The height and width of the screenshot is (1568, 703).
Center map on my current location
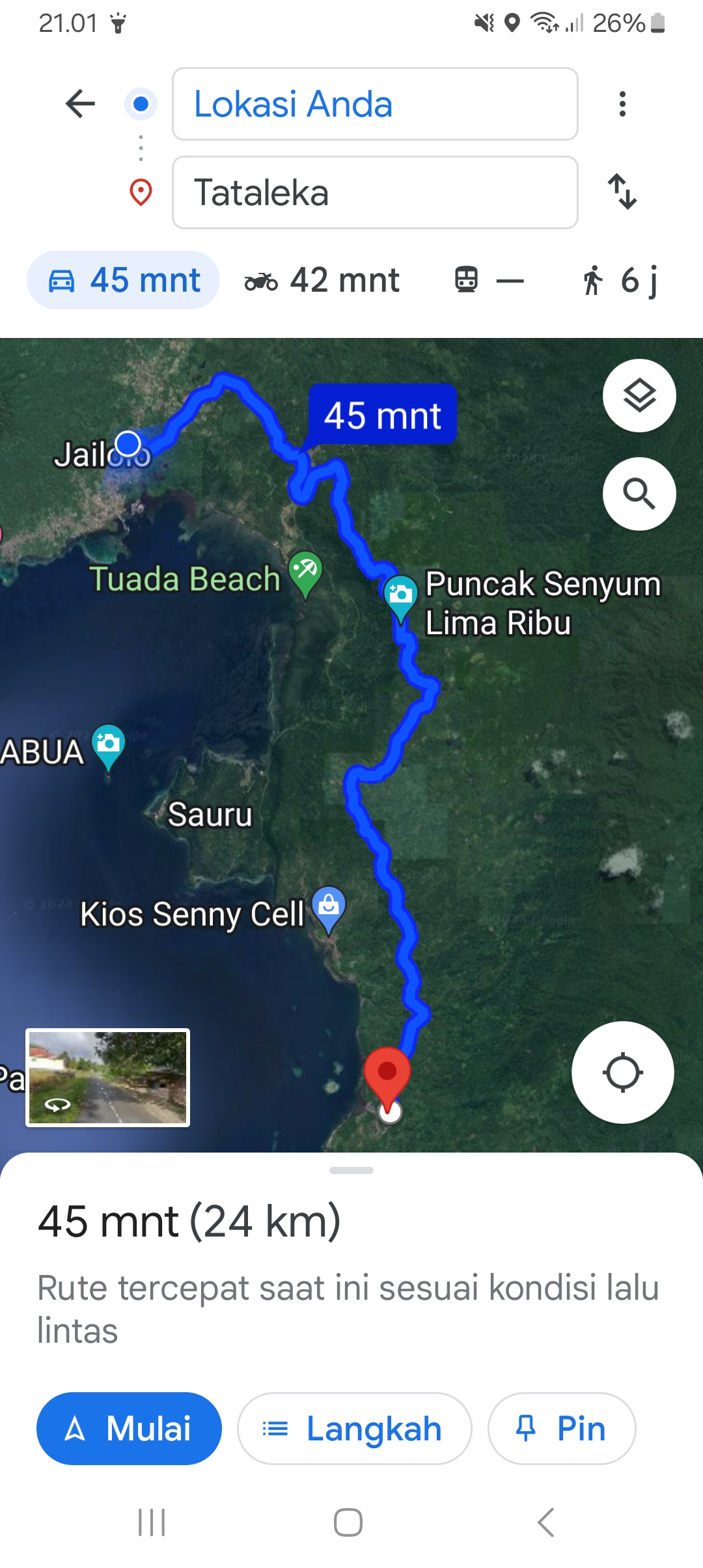pos(623,1072)
